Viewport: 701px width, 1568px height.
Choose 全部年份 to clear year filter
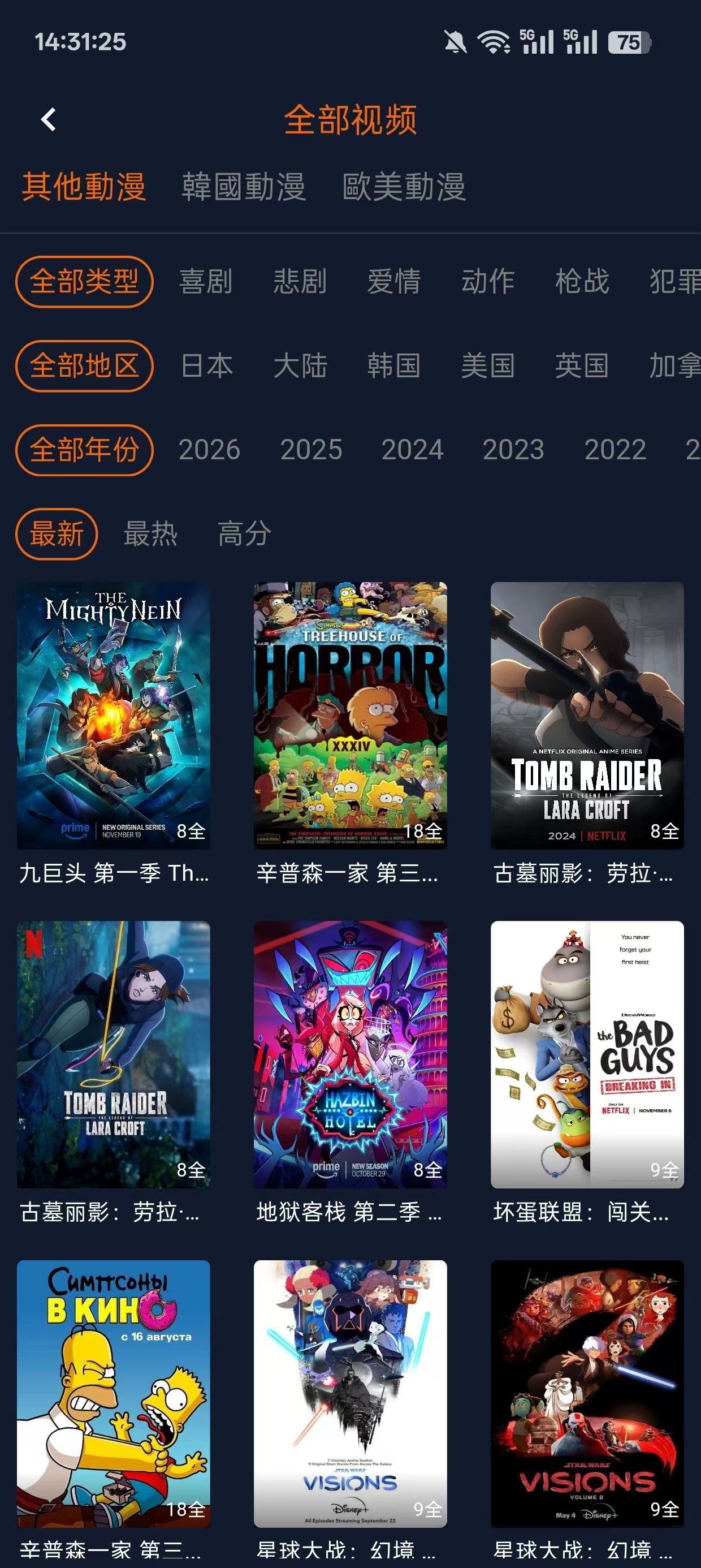85,450
